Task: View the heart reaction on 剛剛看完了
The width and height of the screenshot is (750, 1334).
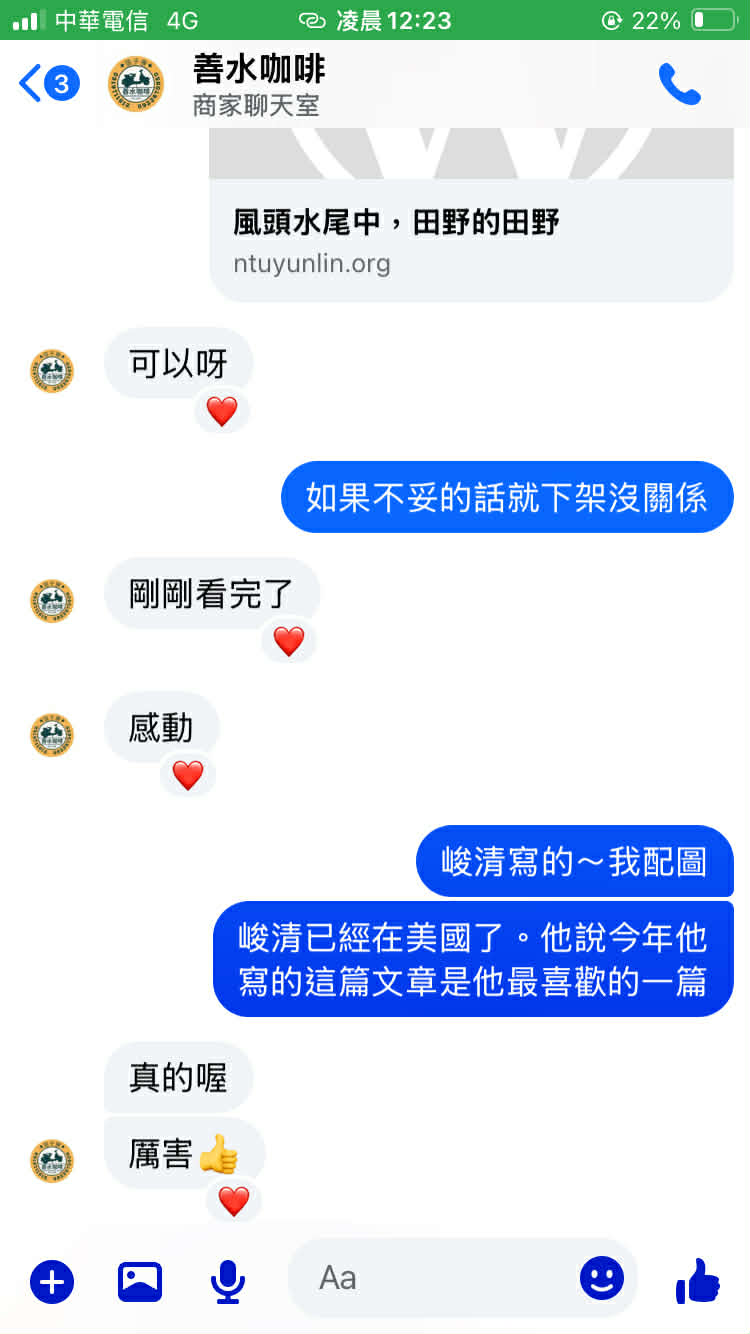Action: click(288, 641)
